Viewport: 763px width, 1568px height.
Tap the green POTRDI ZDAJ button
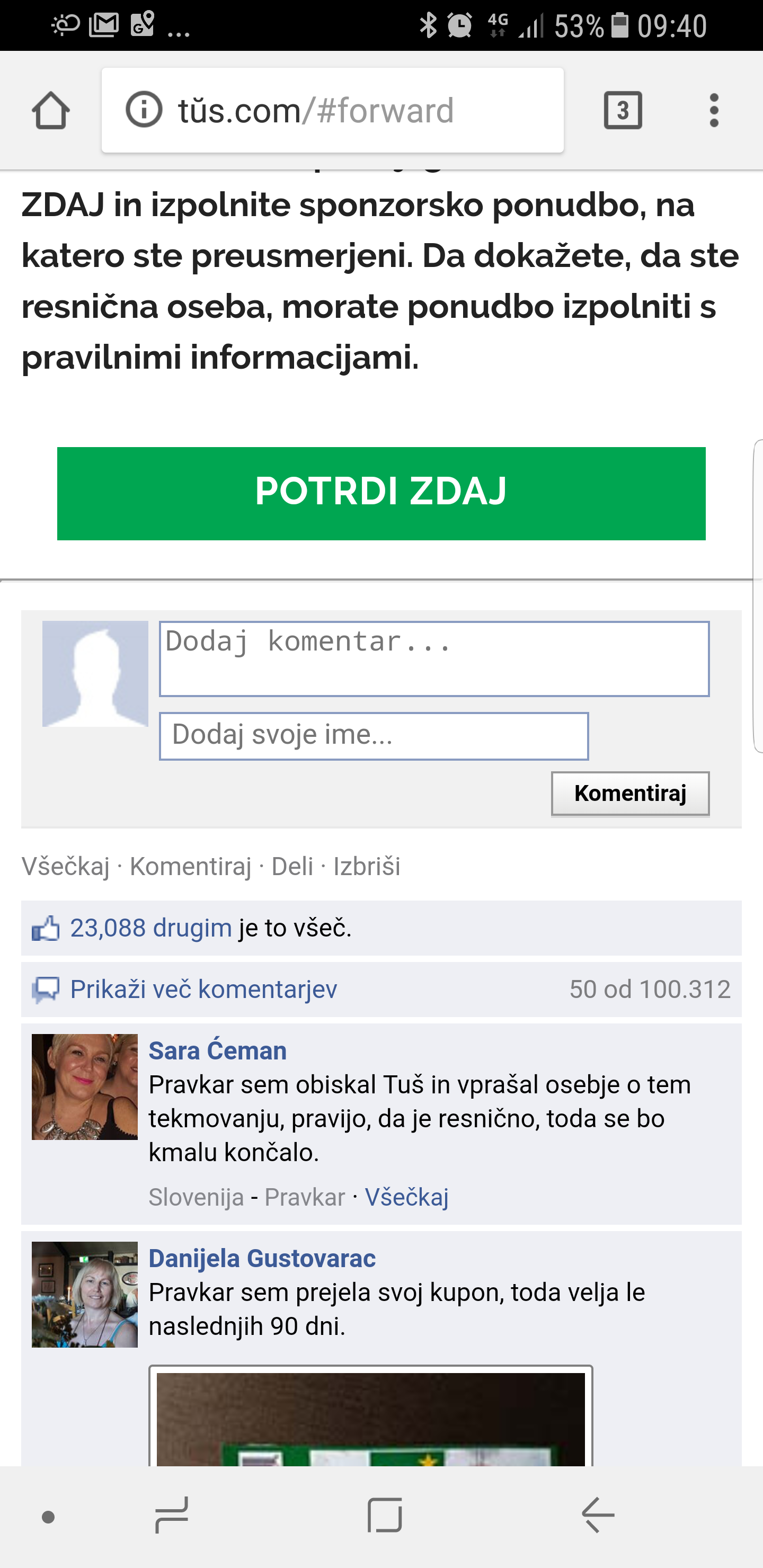tap(381, 493)
